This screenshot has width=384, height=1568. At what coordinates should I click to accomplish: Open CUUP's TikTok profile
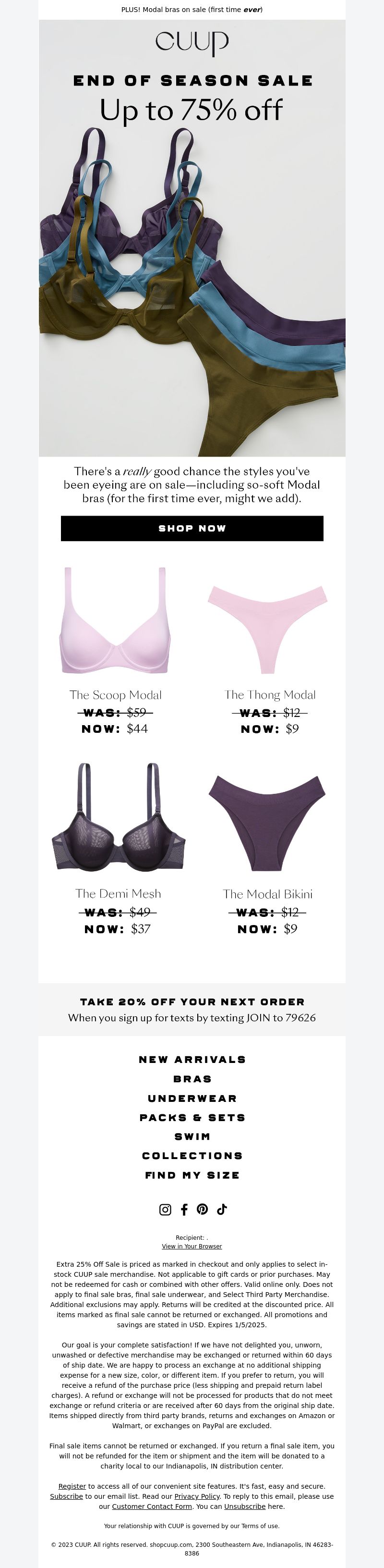[222, 1210]
